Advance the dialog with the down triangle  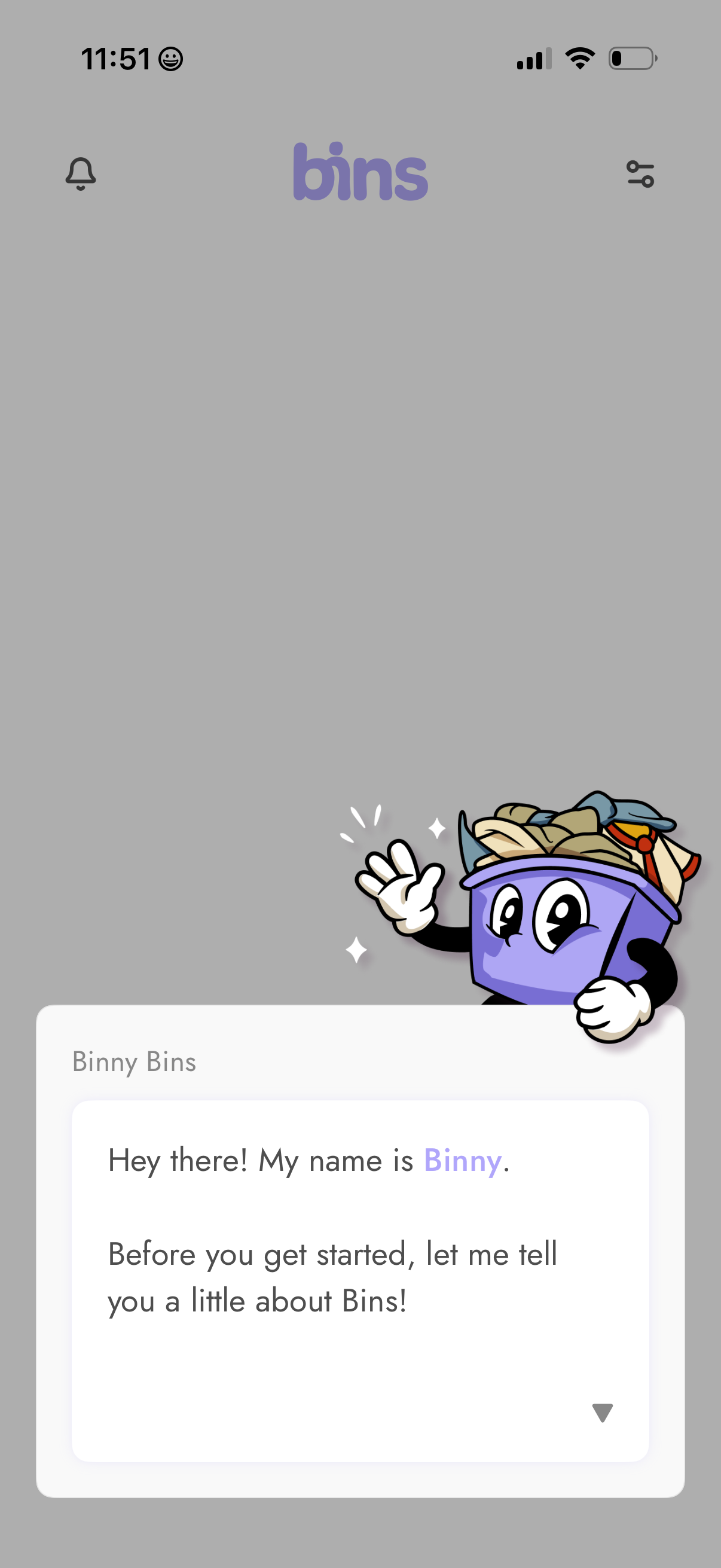[x=602, y=1413]
